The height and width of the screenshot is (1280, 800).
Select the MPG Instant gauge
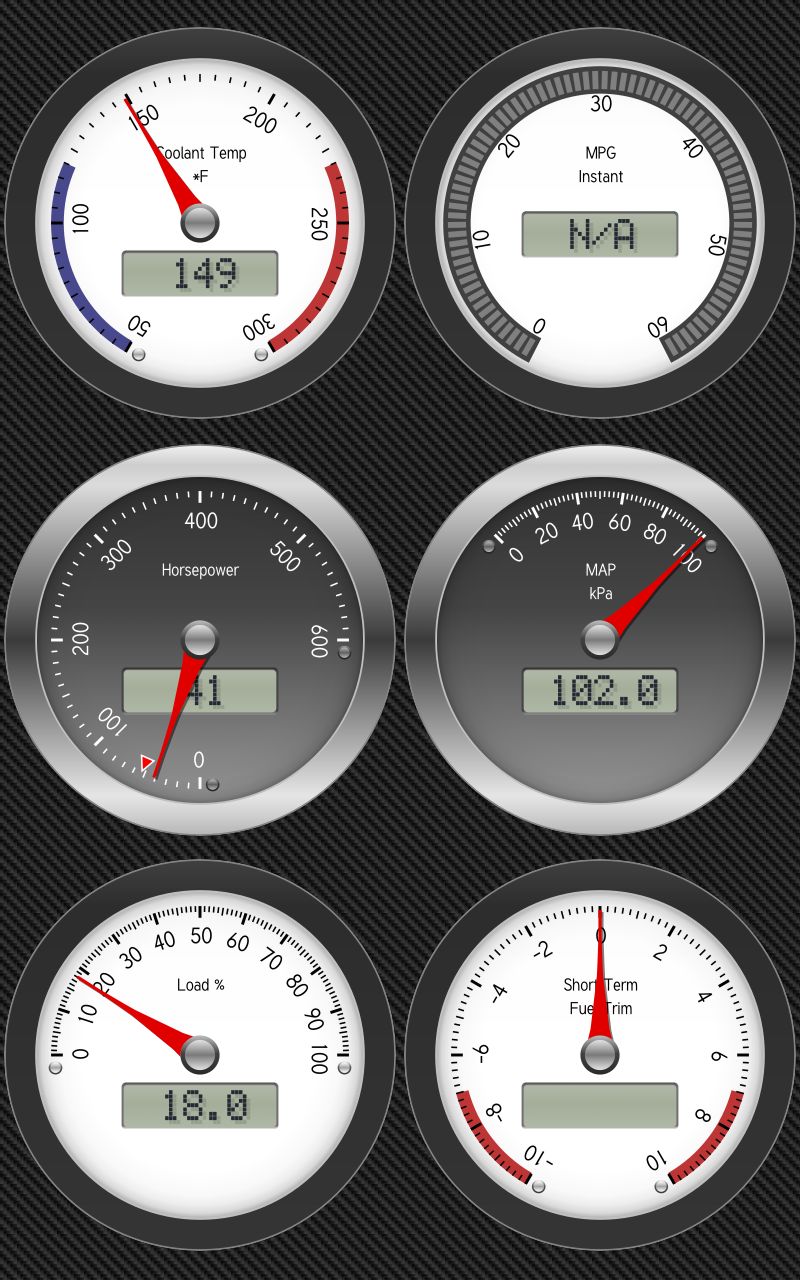[600, 222]
